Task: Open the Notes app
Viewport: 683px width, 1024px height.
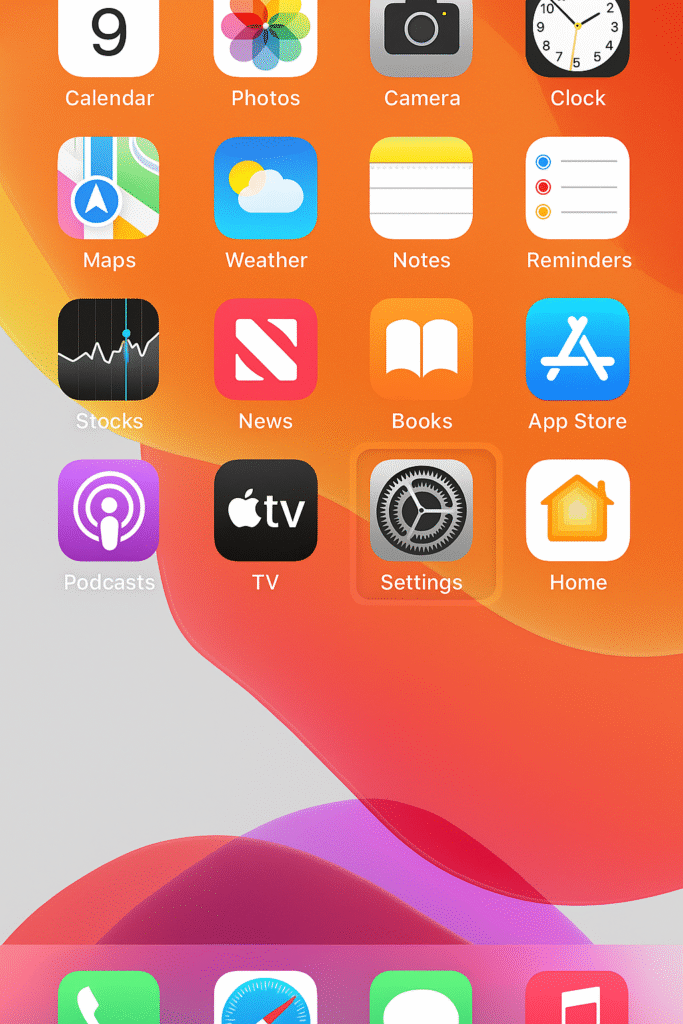Action: pos(421,188)
